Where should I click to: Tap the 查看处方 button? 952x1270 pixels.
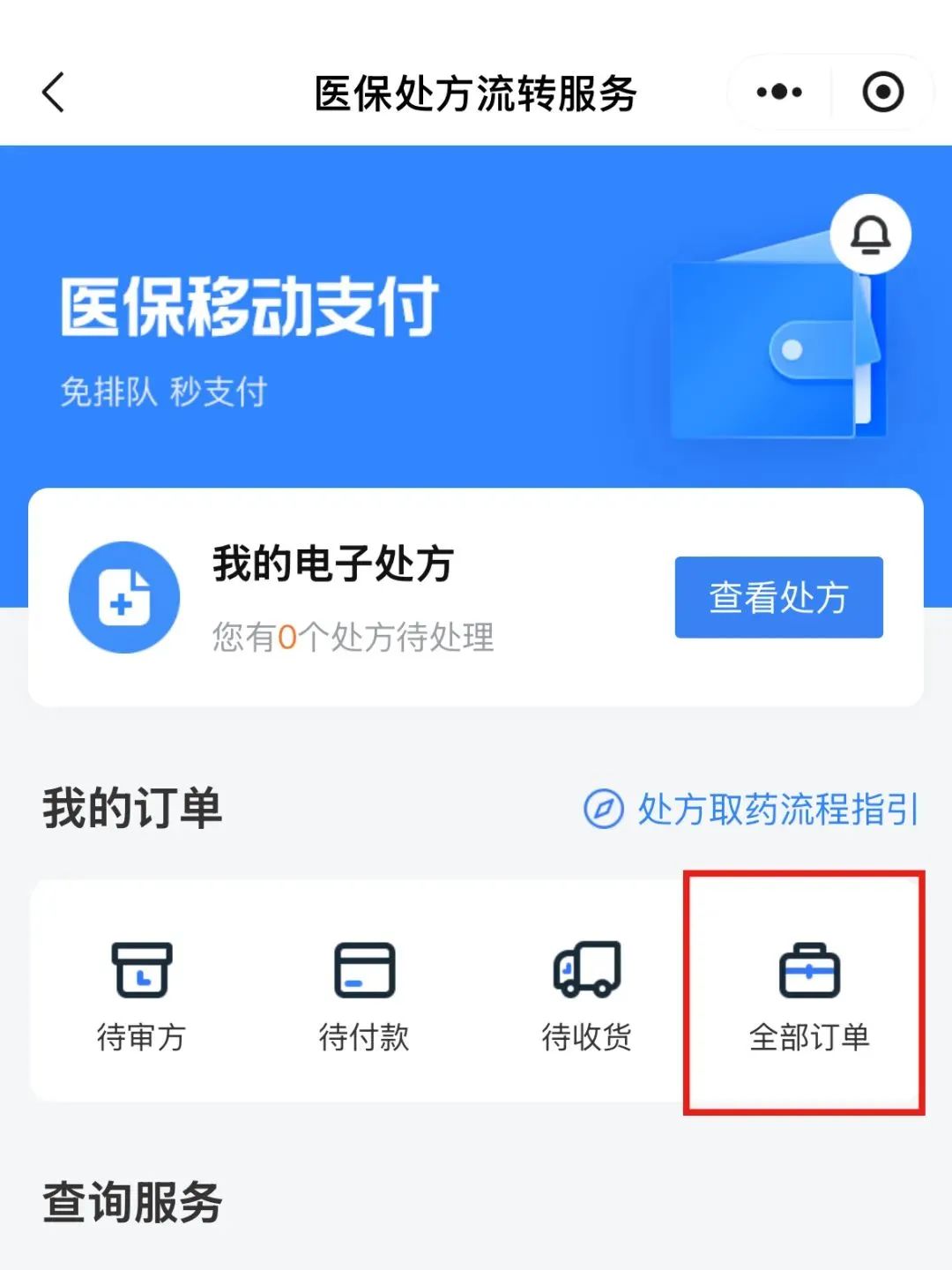[x=778, y=597]
